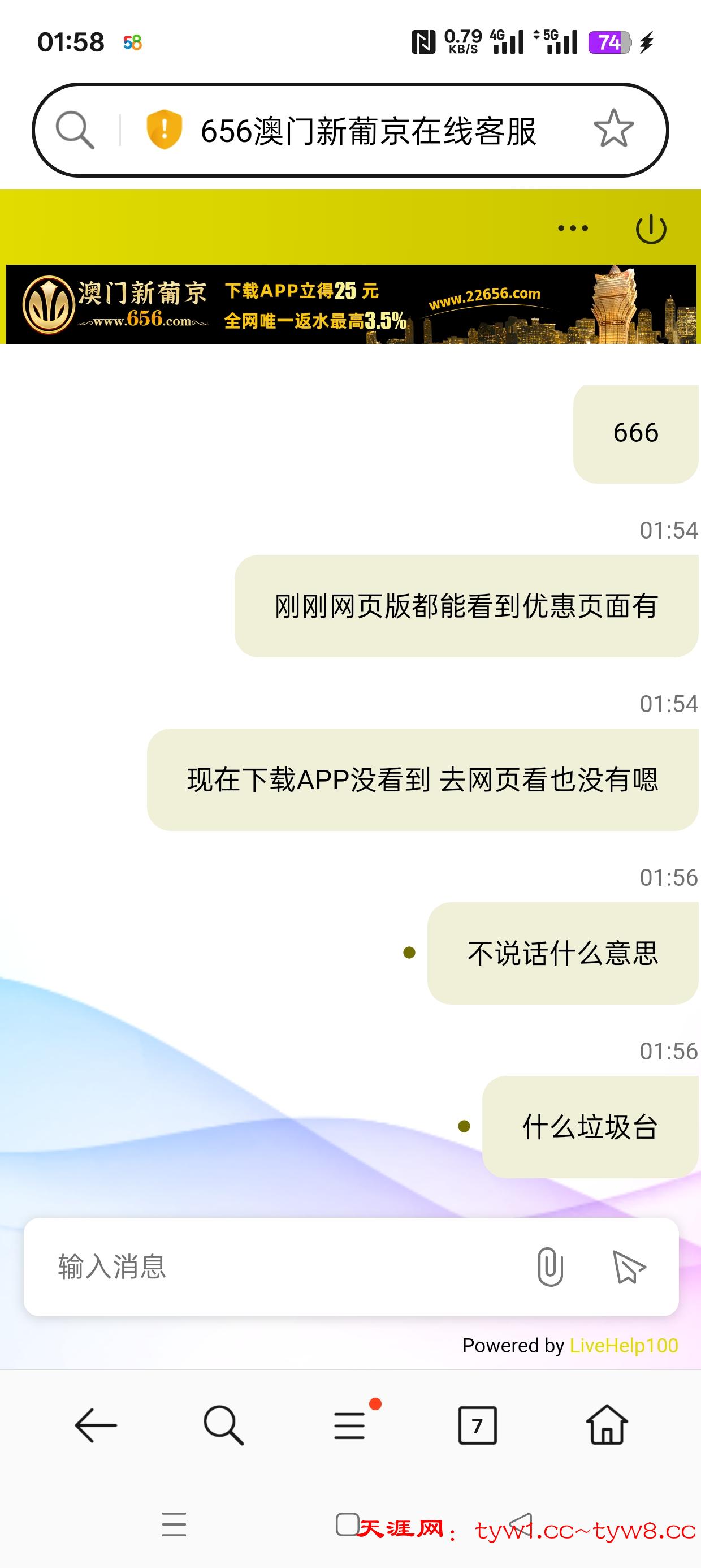View the 7 open tabs
The image size is (701, 1568).
(477, 1425)
